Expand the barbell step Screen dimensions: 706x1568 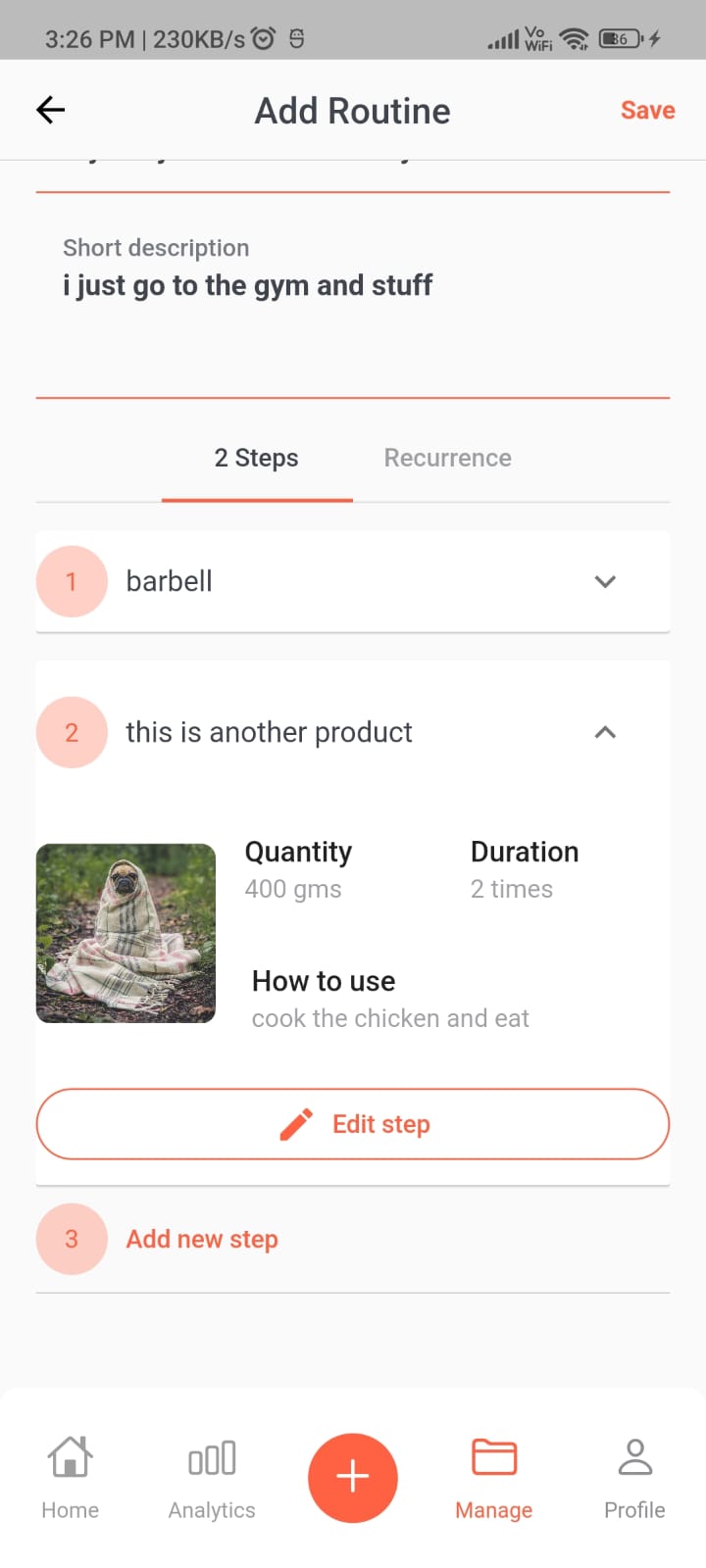point(605,581)
